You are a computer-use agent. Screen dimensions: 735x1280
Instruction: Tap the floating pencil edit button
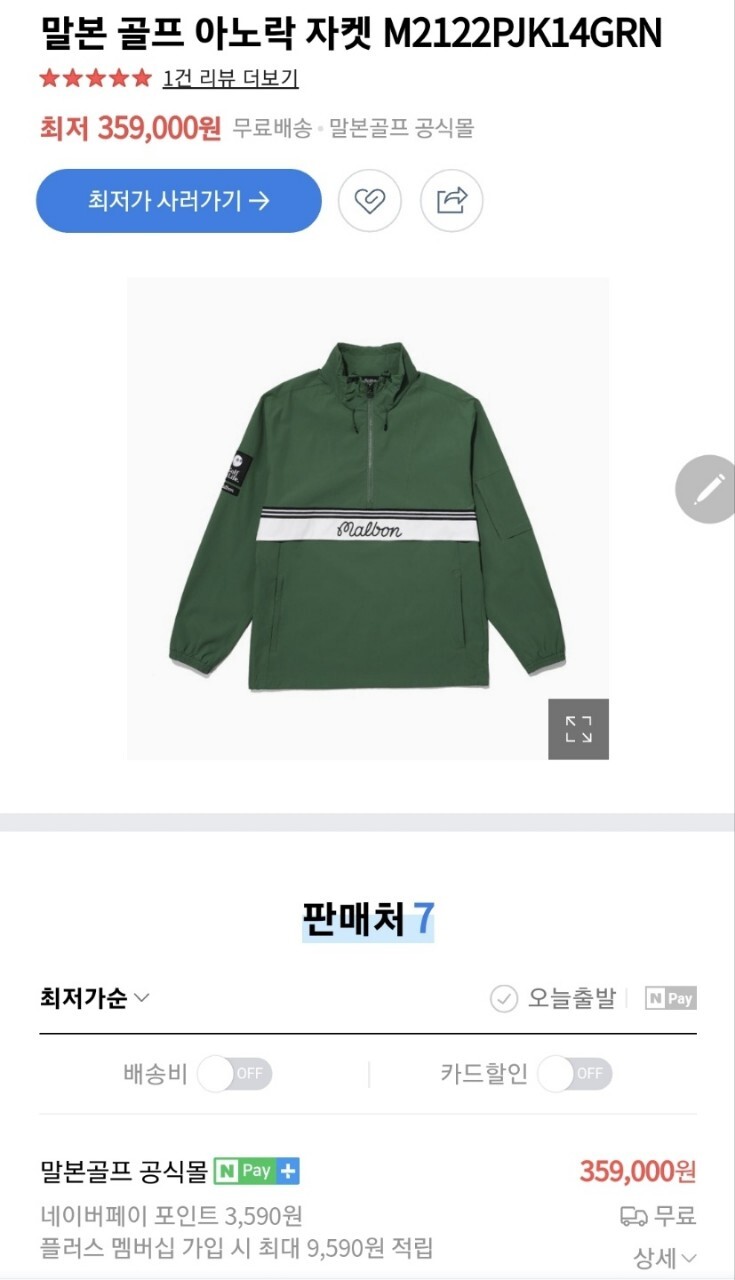[x=708, y=489]
